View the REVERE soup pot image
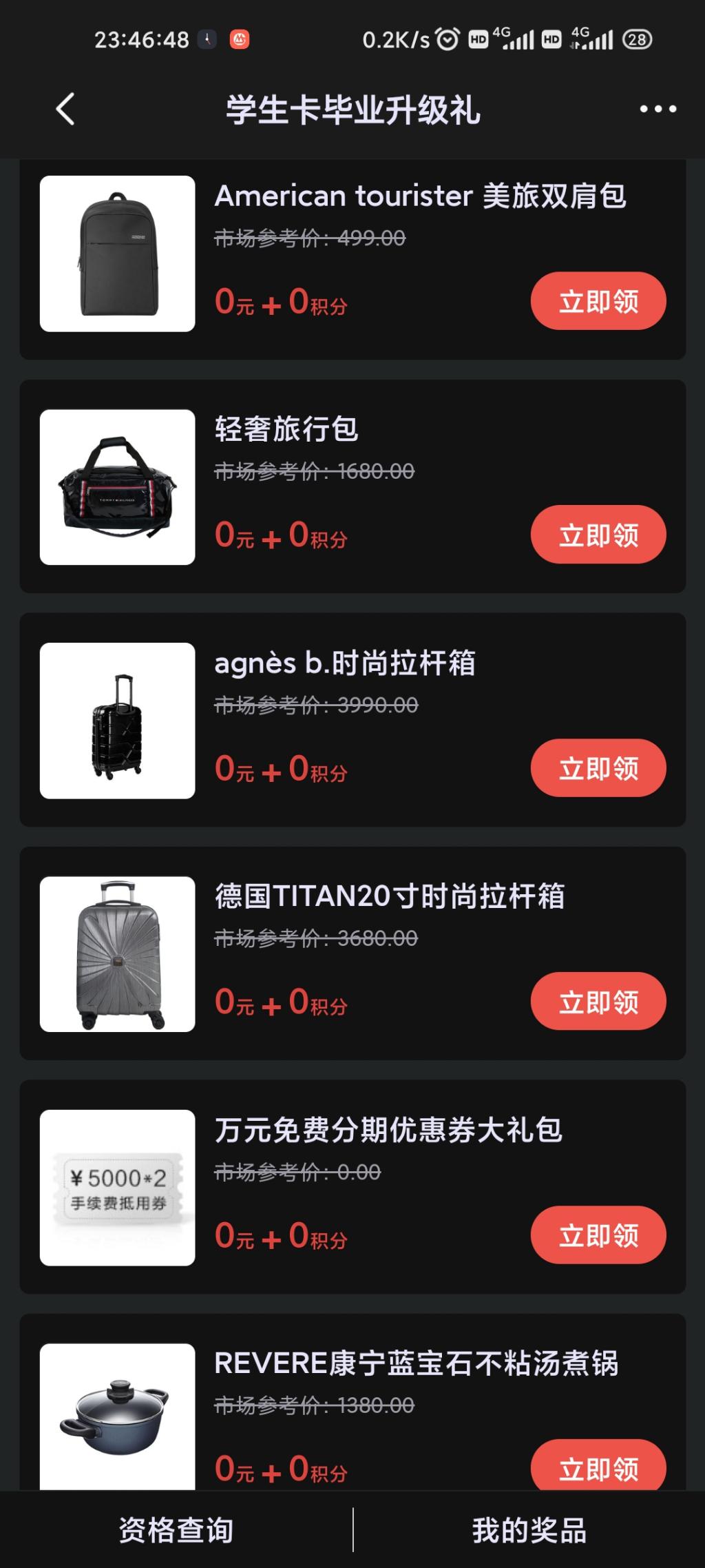The width and height of the screenshot is (705, 1568). (118, 1416)
